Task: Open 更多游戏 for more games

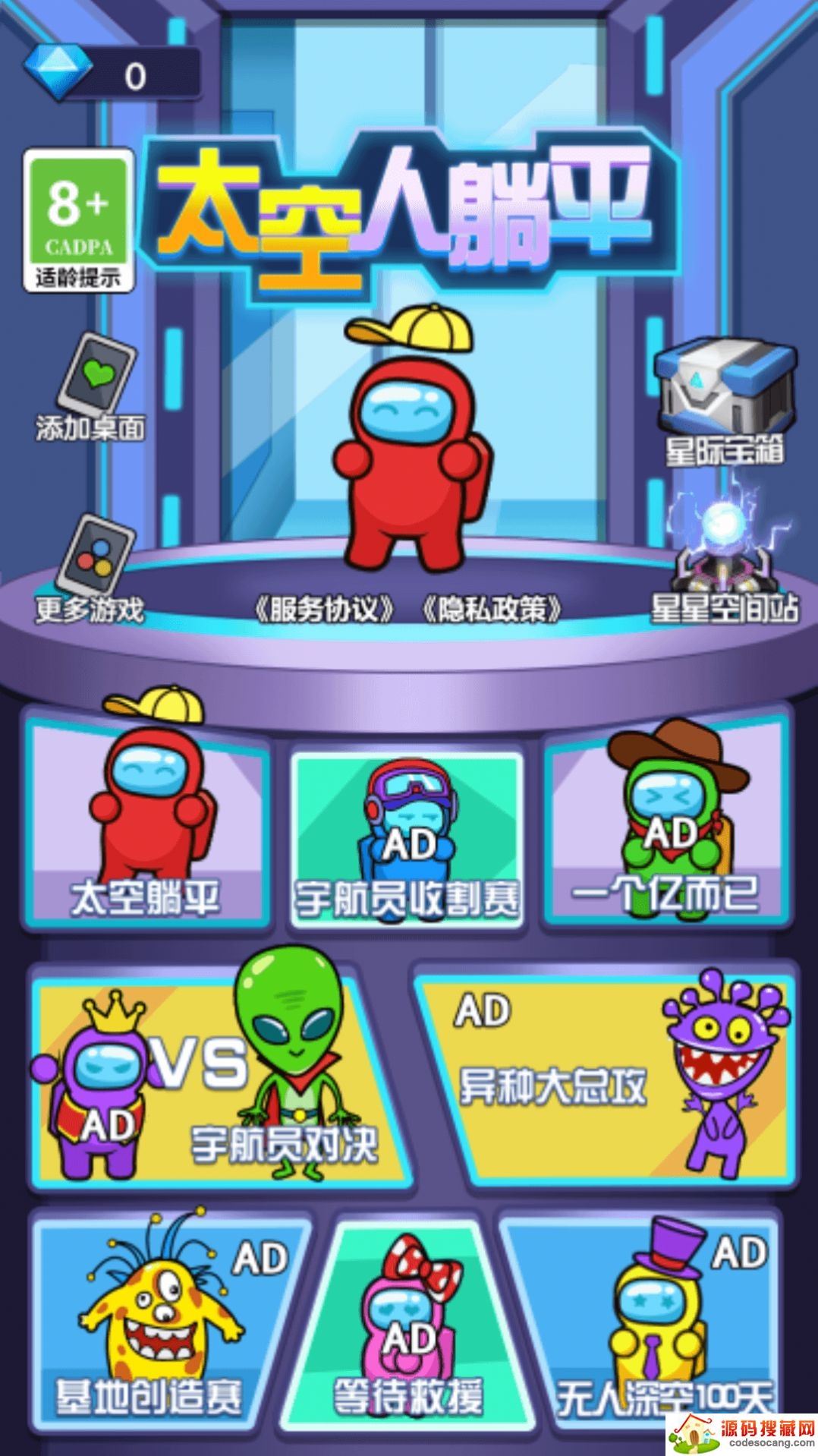Action: pyautogui.click(x=91, y=569)
